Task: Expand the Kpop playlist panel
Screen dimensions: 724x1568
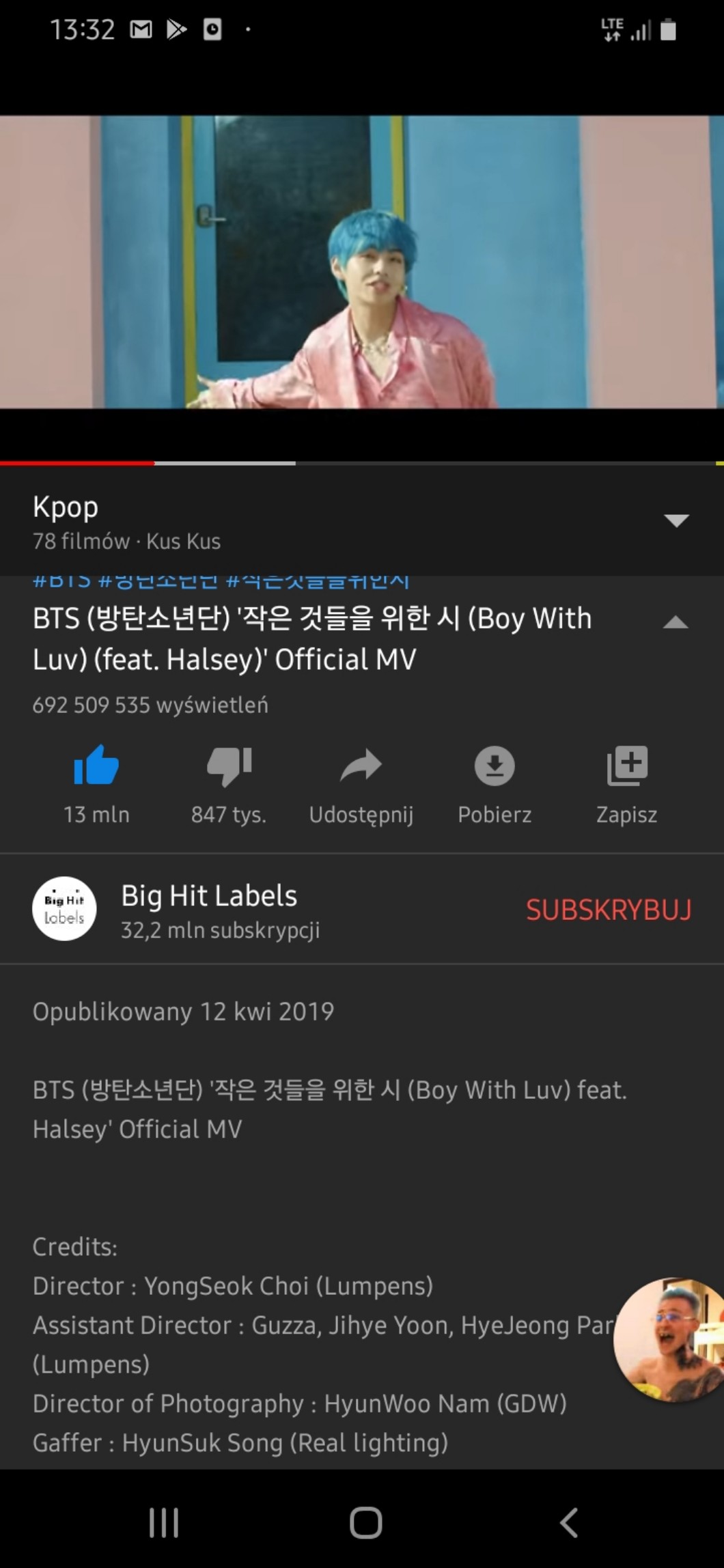Action: 676,520
